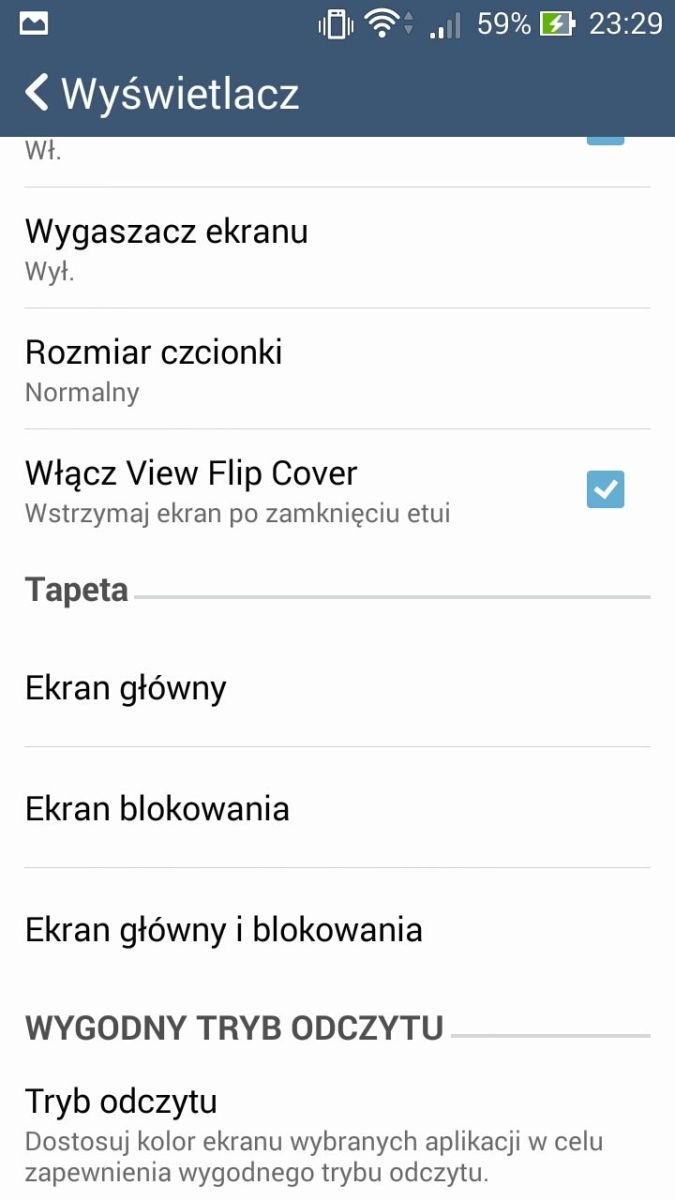
Task: Uncheck Włącz View Flip Cover checkbox
Action: [605, 489]
